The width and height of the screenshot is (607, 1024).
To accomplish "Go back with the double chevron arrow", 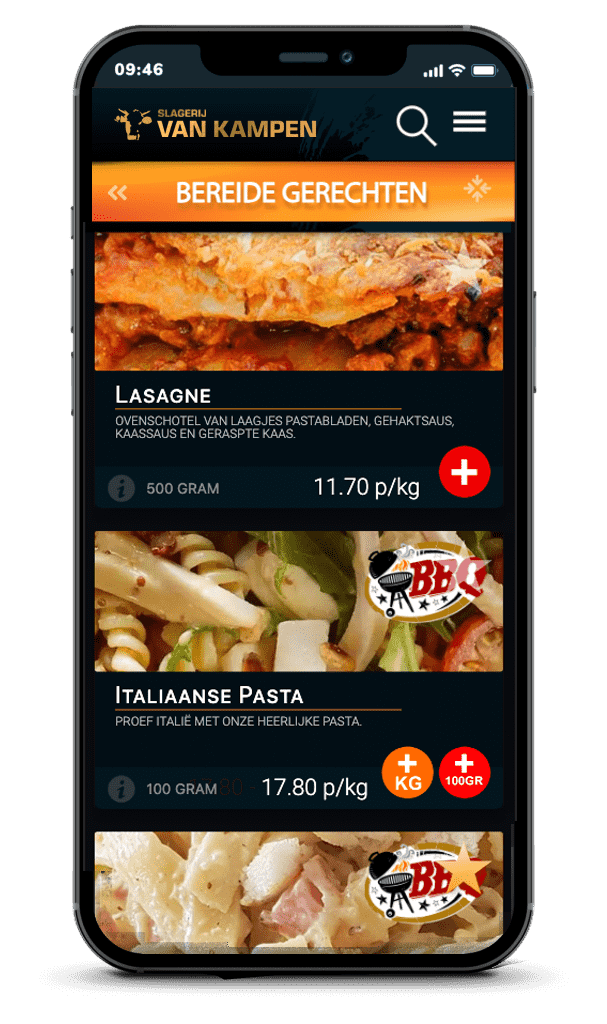I will click(118, 193).
